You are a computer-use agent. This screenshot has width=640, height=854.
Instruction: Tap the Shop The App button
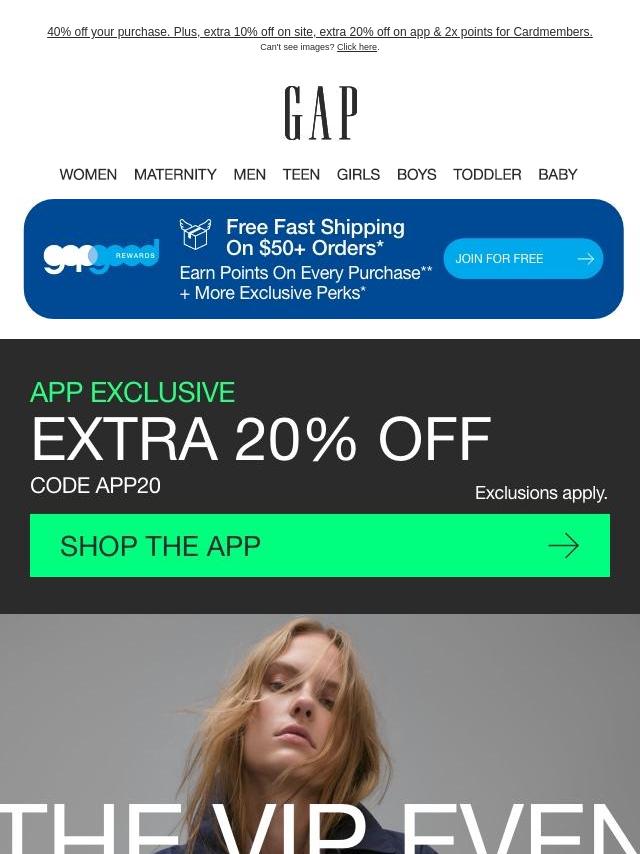pyautogui.click(x=319, y=545)
